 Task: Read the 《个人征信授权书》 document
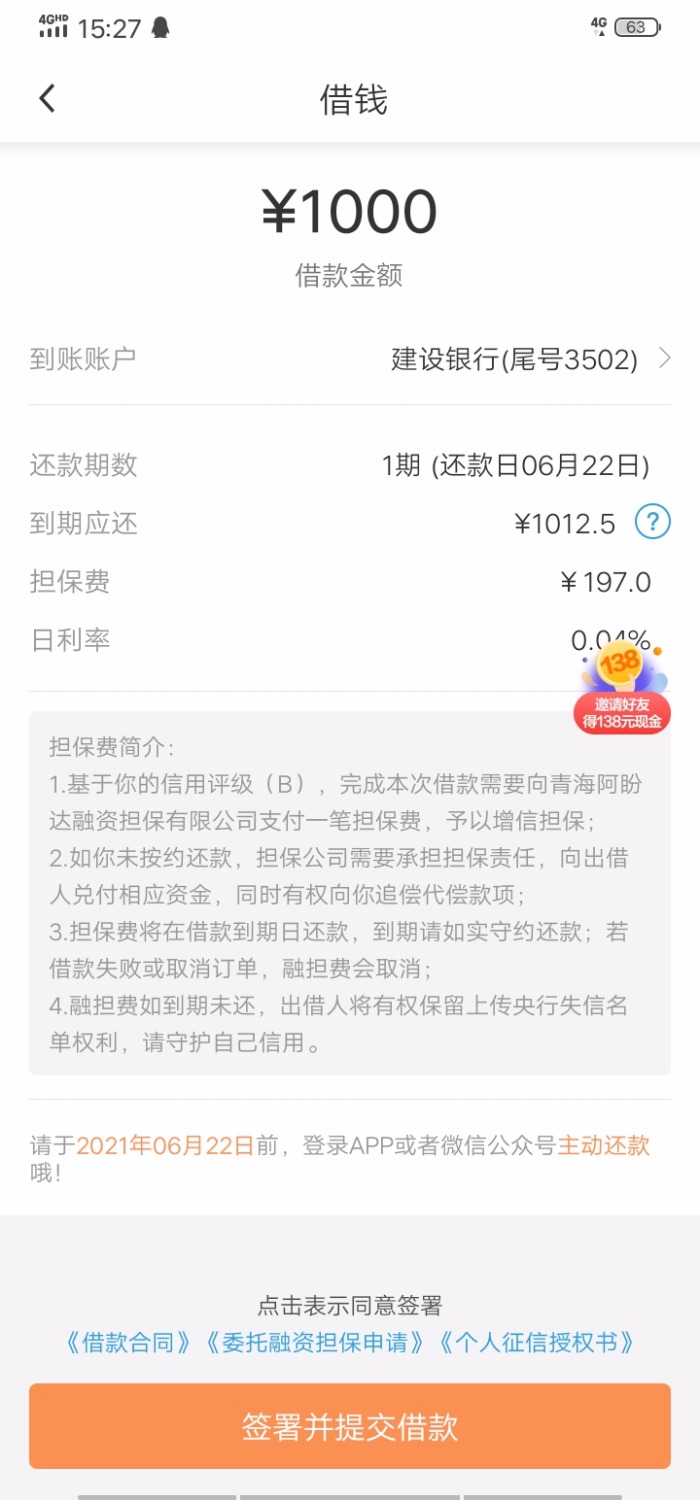tap(536, 1343)
